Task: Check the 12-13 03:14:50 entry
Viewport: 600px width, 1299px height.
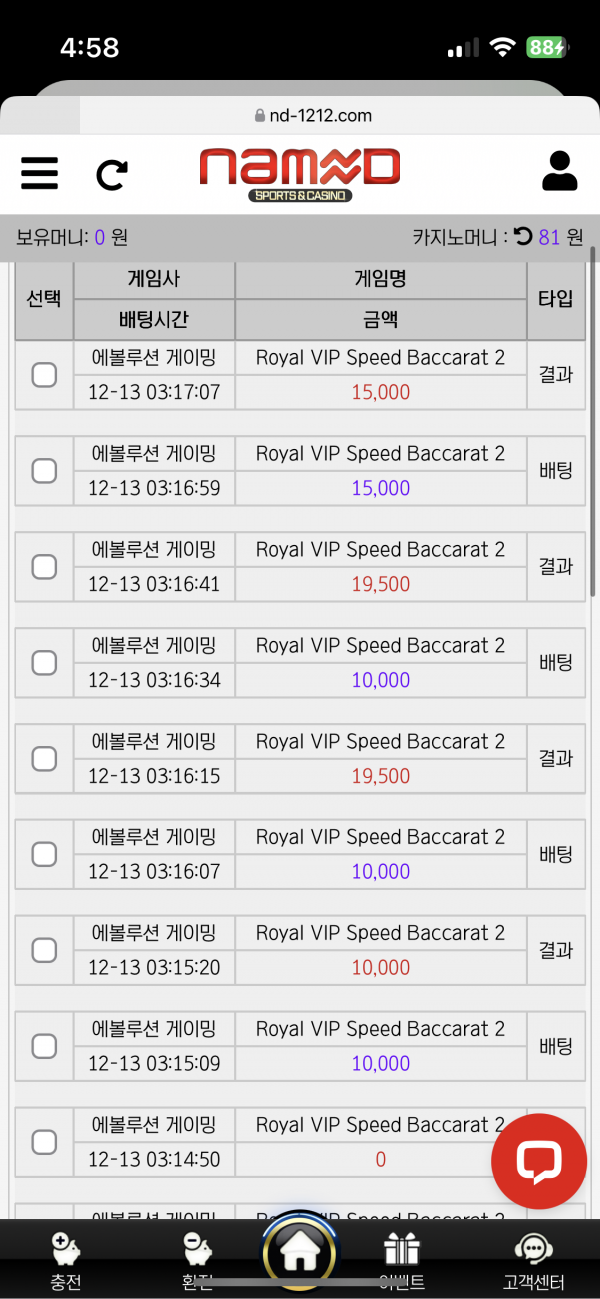Action: tap(44, 1142)
